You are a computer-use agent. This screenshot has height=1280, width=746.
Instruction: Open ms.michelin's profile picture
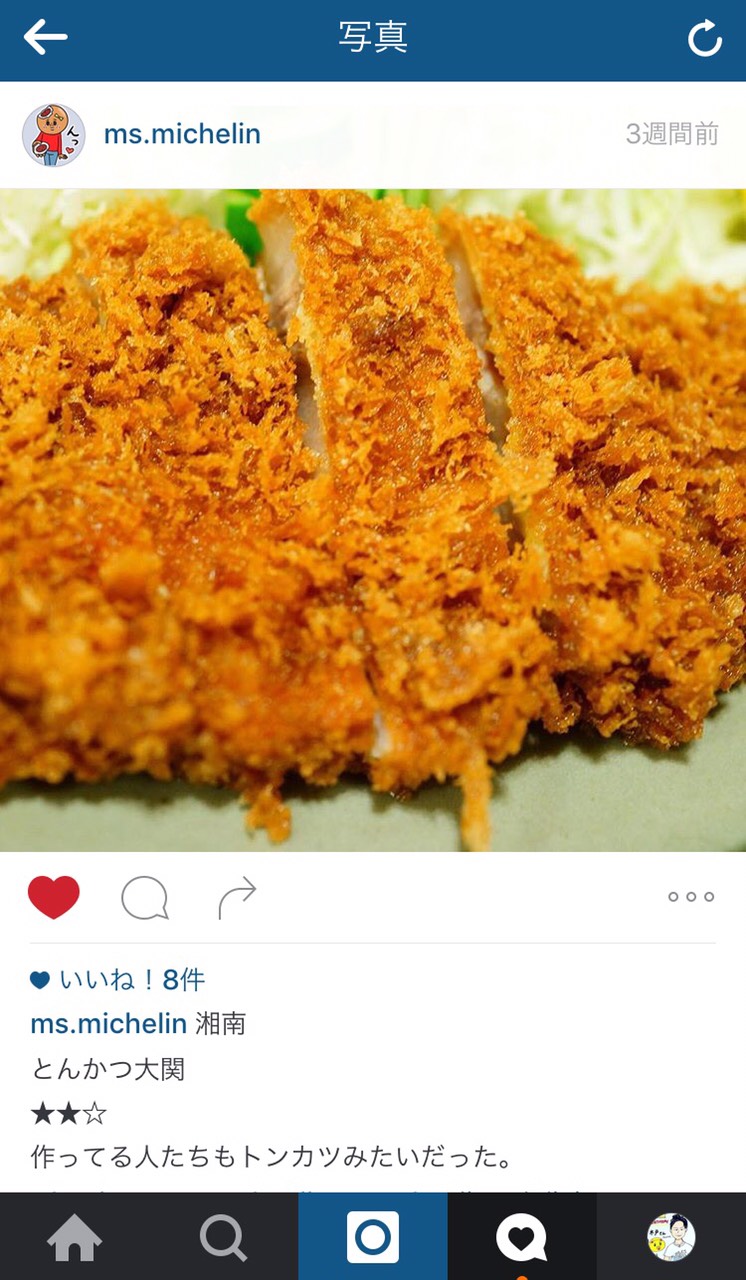click(53, 134)
